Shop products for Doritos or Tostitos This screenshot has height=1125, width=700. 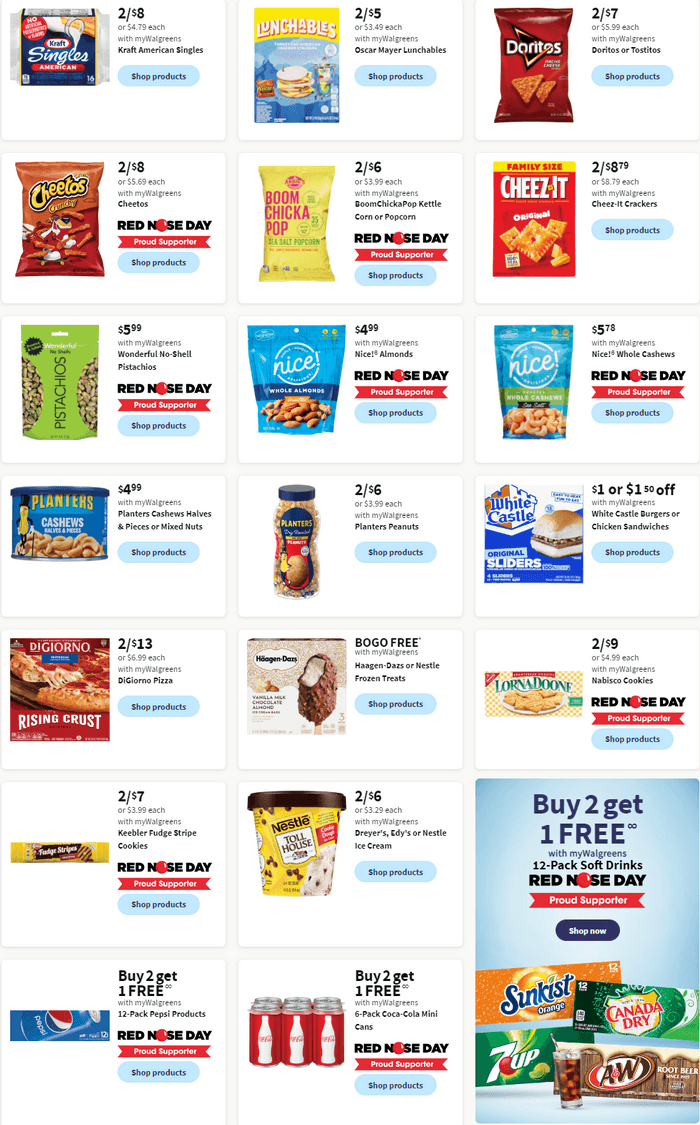pyautogui.click(x=632, y=76)
